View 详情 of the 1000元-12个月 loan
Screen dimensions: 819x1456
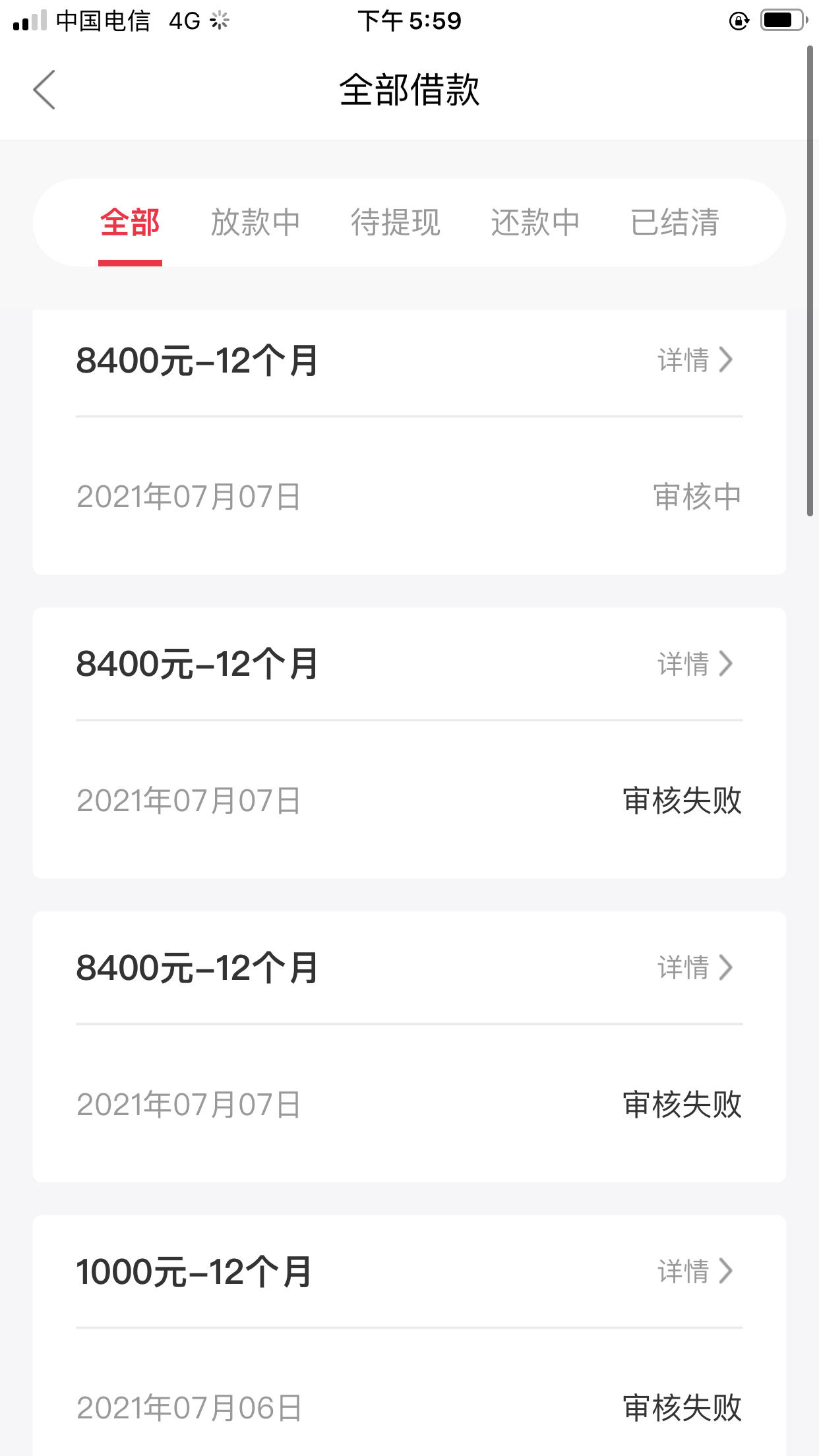click(x=695, y=1271)
